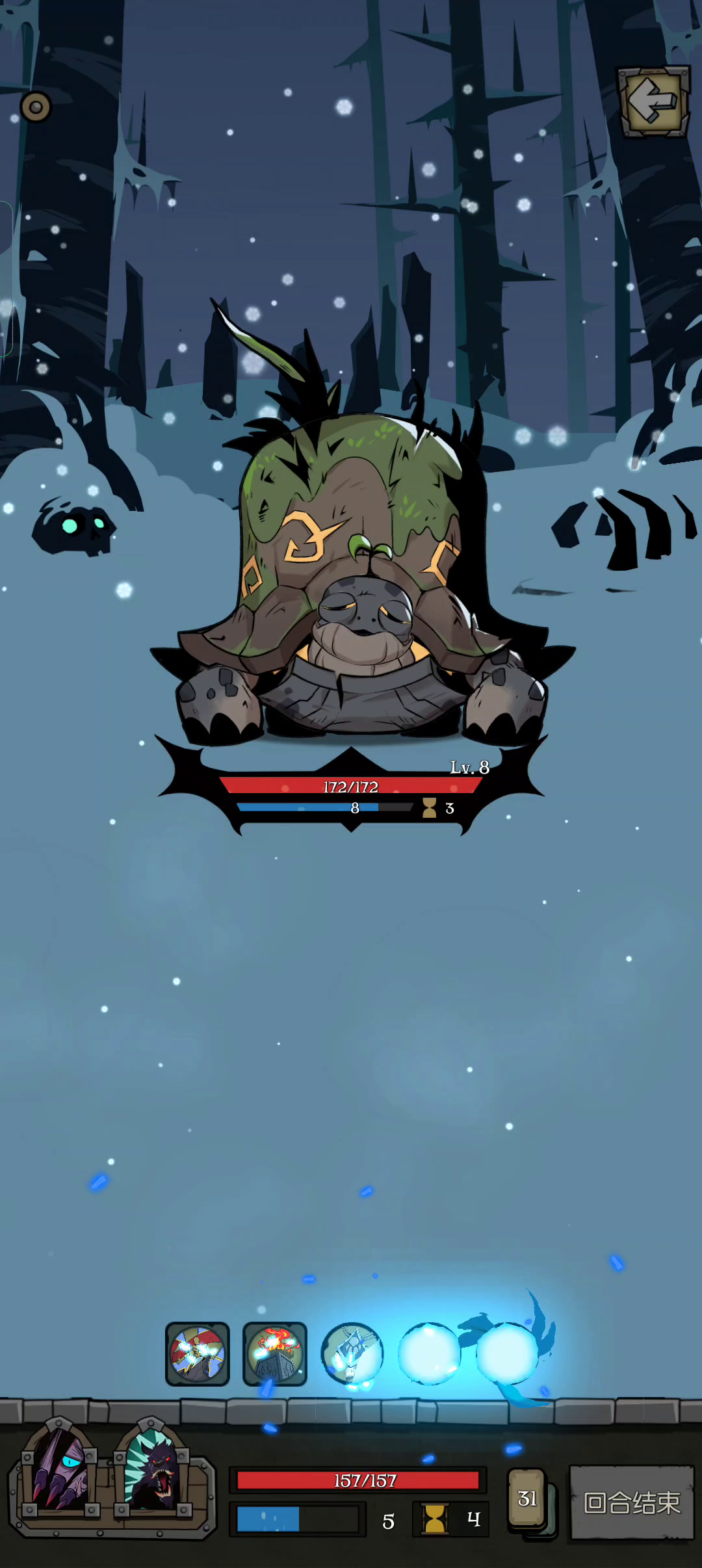The height and width of the screenshot is (1568, 702).
Task: Tap the 回合结束 end turn button
Action: tap(632, 1502)
